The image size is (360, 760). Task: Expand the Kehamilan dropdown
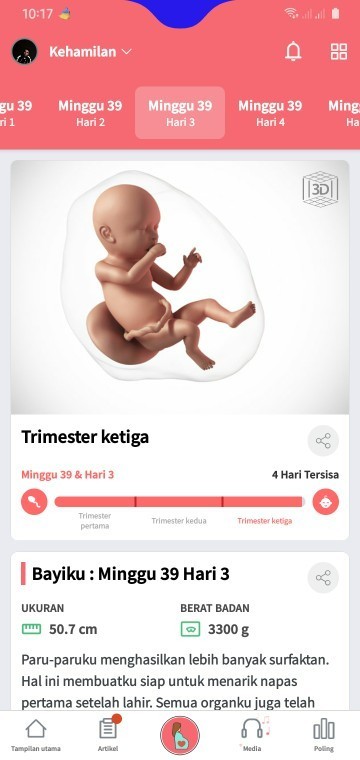click(90, 51)
